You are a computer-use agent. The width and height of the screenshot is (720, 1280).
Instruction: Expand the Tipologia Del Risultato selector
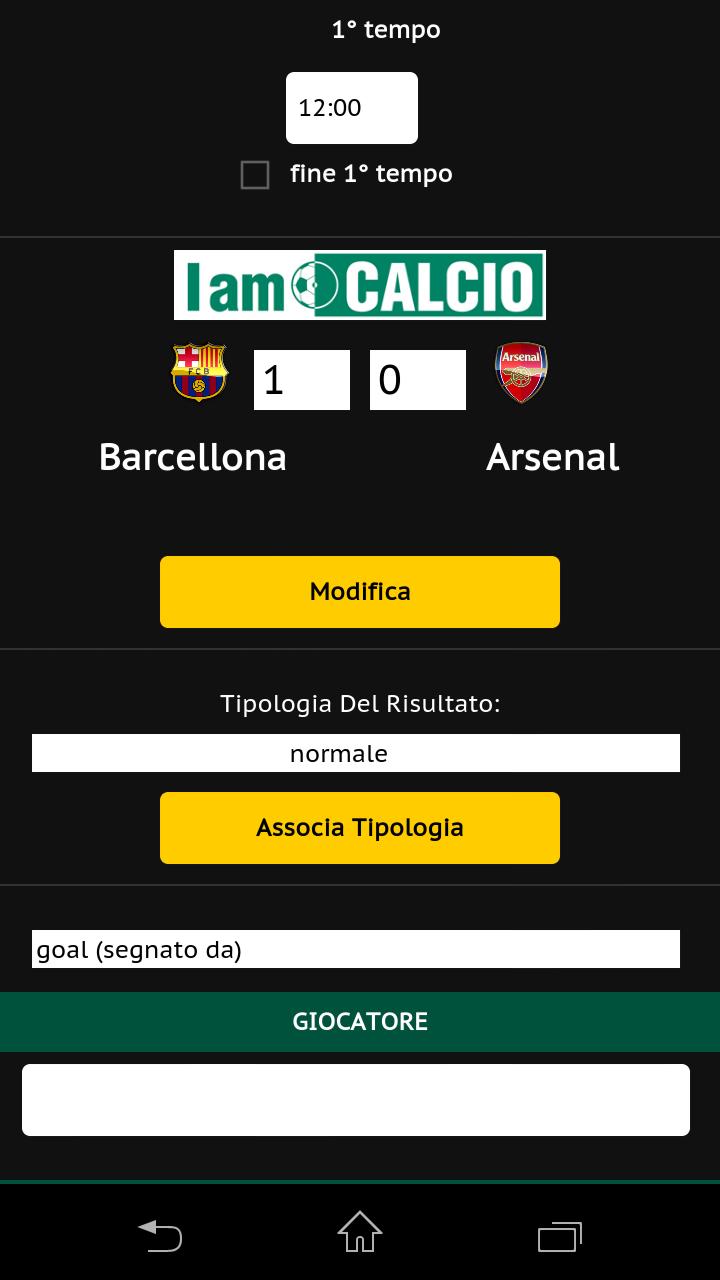coord(356,753)
